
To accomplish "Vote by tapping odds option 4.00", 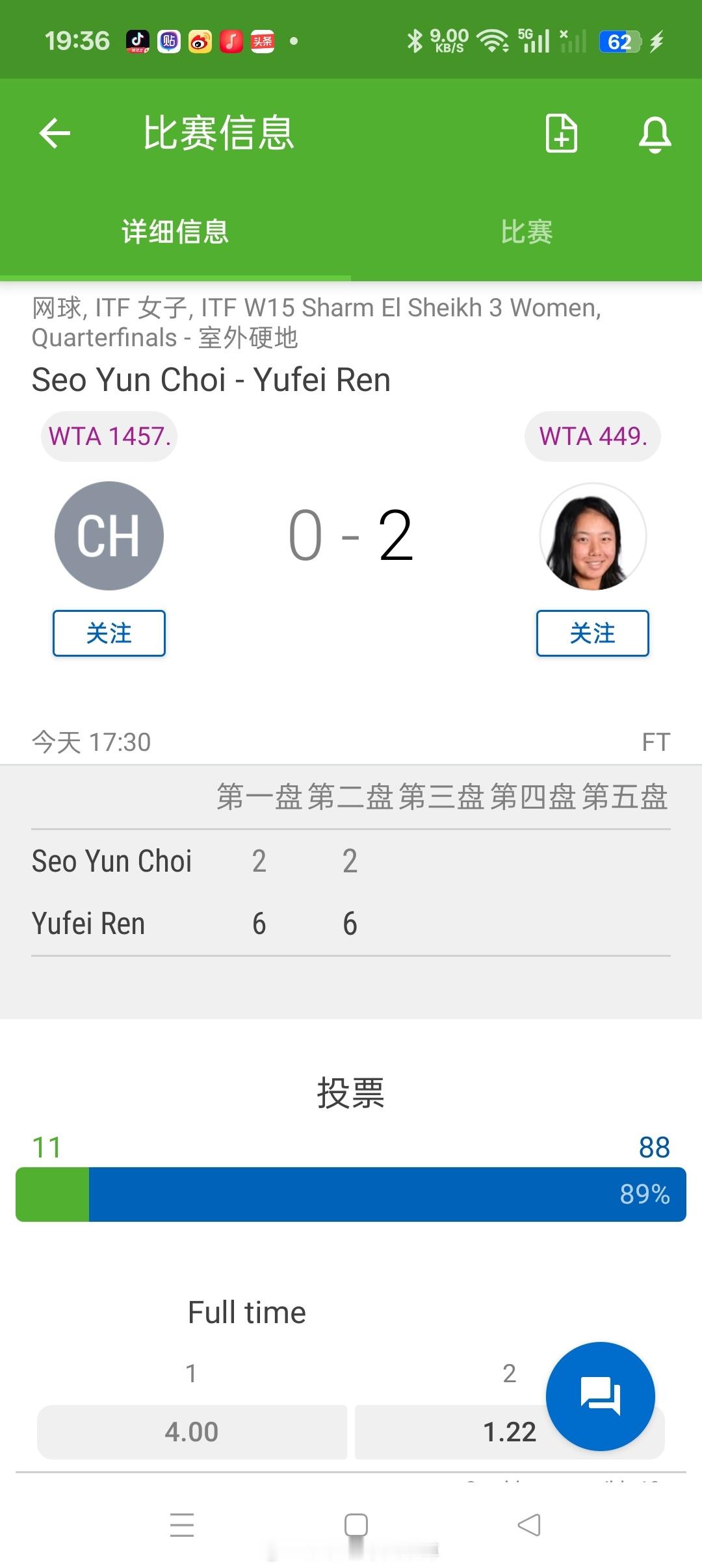I will pyautogui.click(x=191, y=1430).
